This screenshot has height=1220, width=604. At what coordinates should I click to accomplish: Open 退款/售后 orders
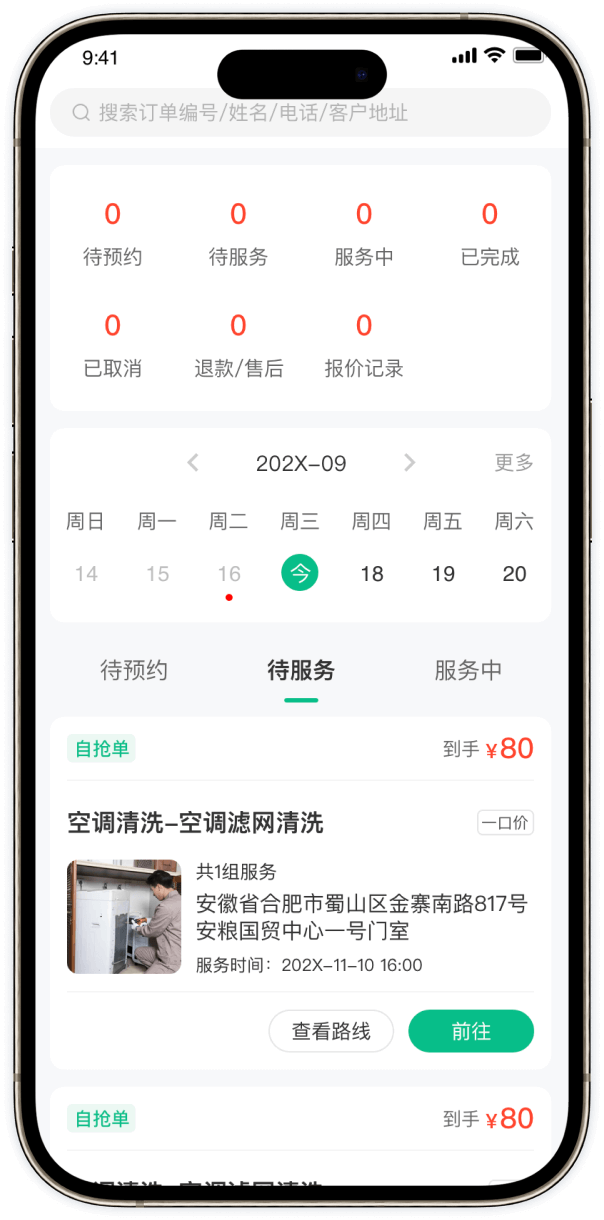click(238, 346)
